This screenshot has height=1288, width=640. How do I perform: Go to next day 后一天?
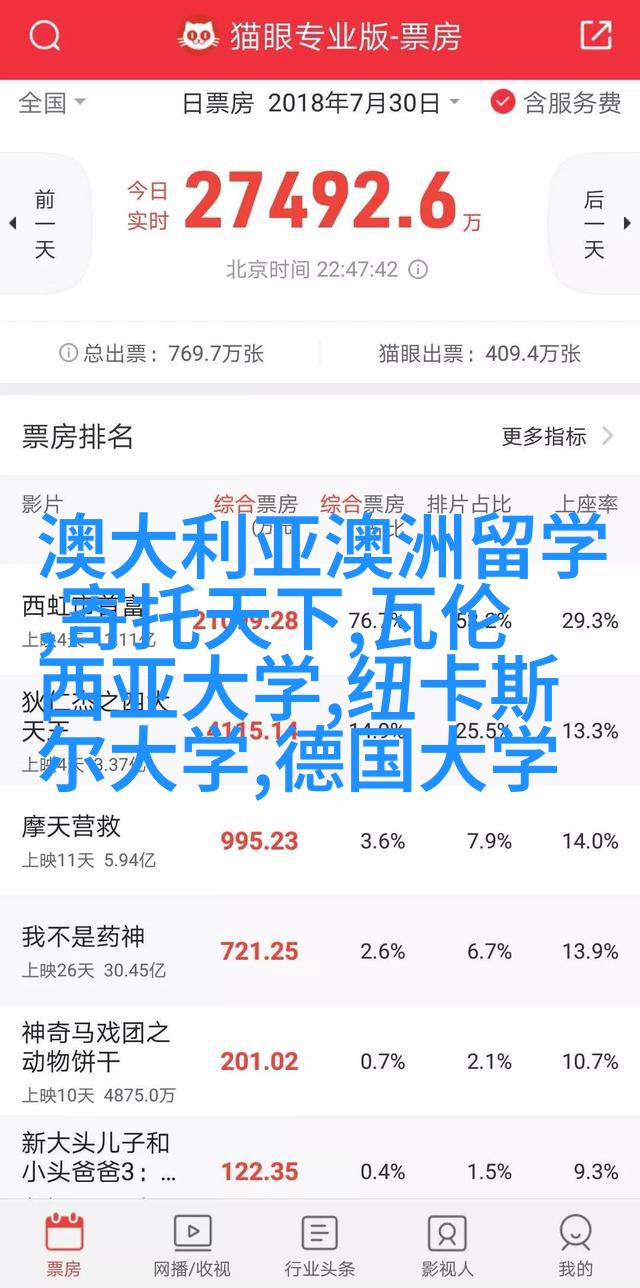pyautogui.click(x=594, y=224)
